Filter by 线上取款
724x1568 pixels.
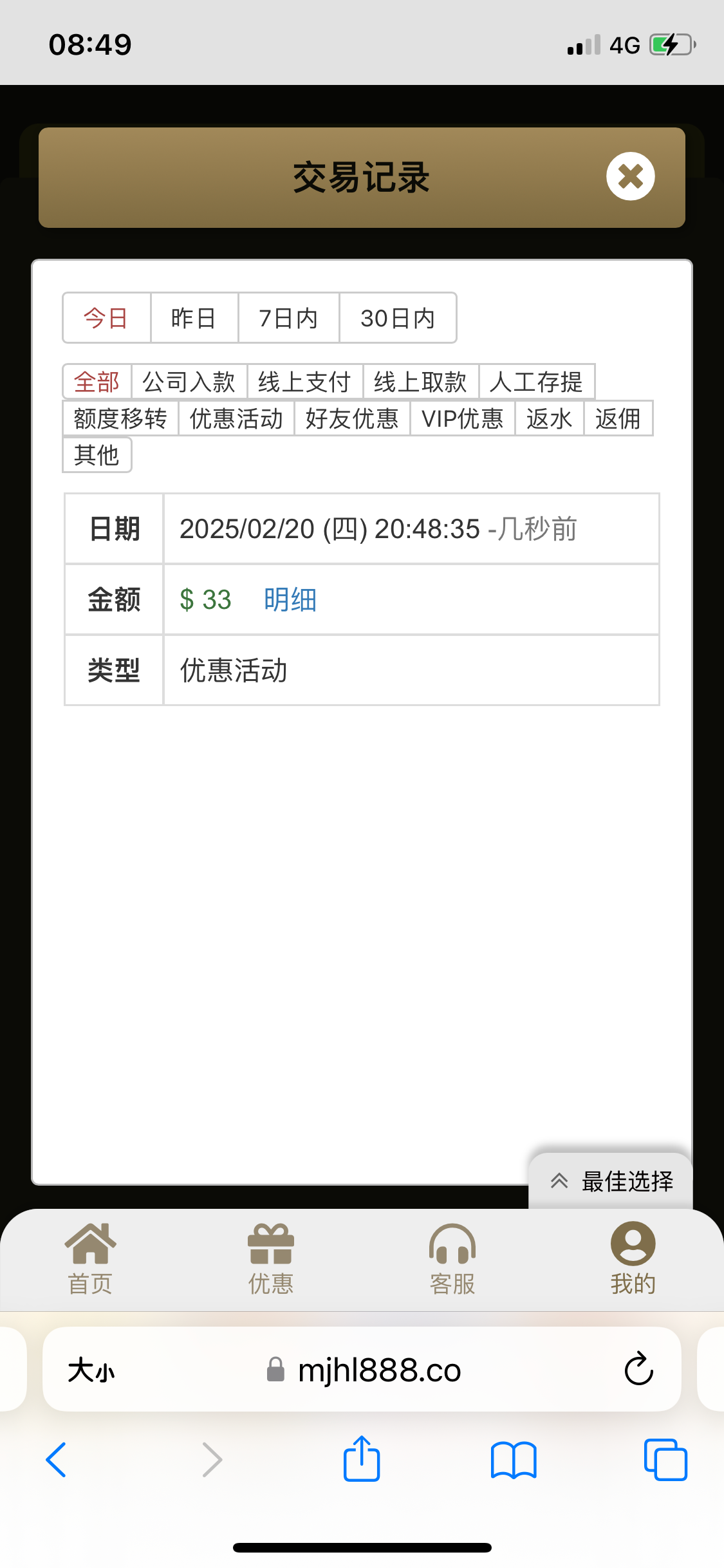click(421, 382)
